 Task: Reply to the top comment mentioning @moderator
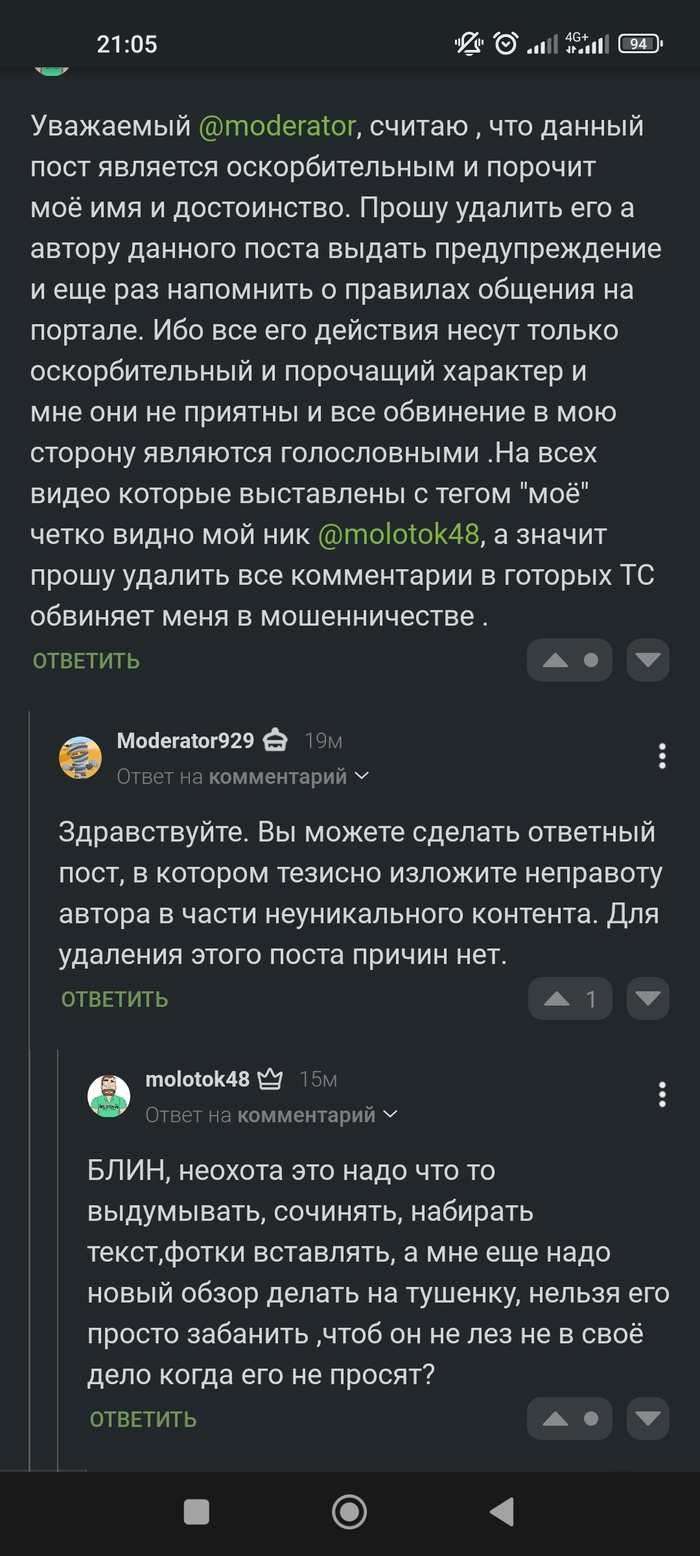tap(86, 661)
